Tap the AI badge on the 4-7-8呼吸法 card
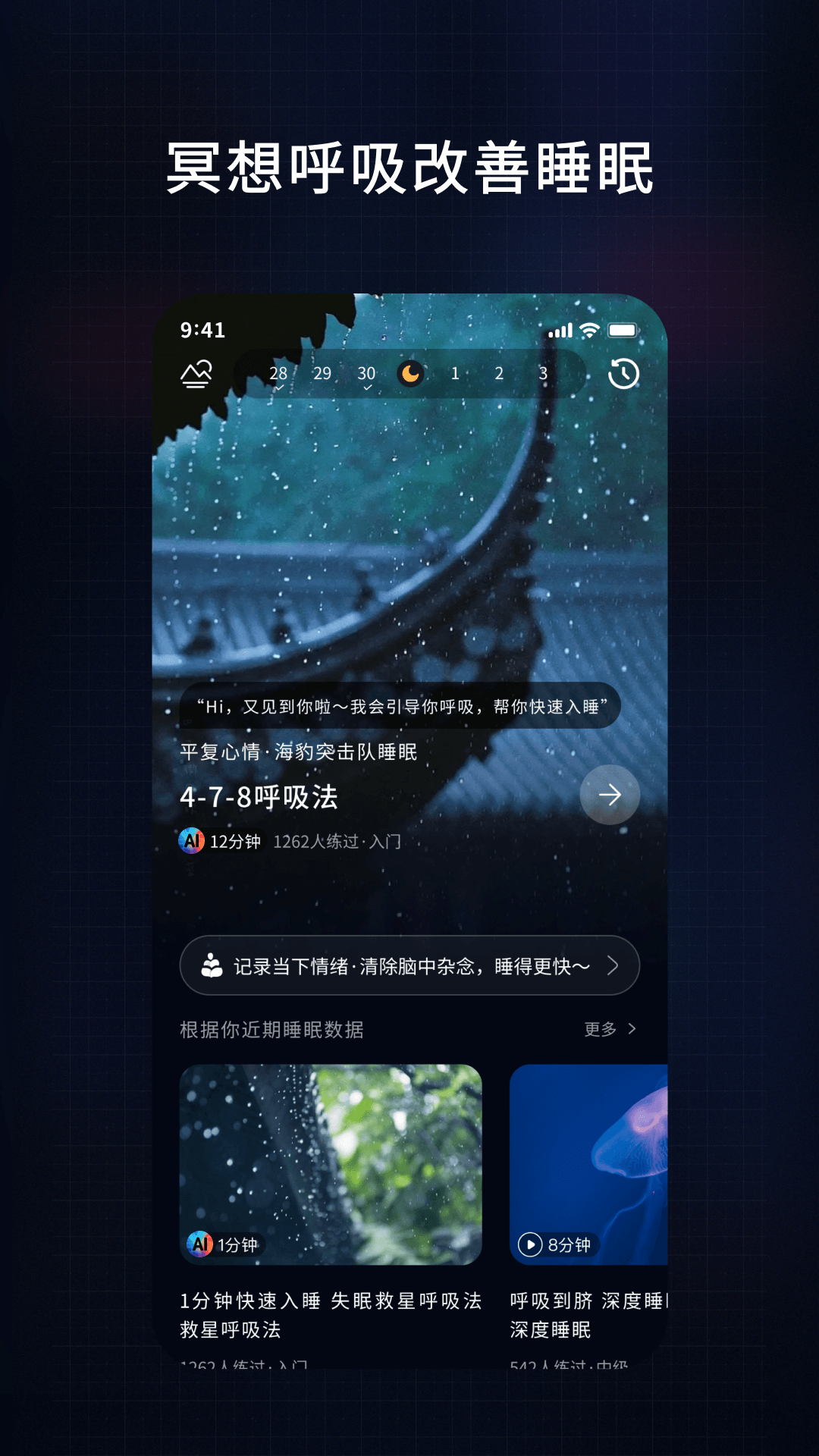This screenshot has height=1456, width=819. (x=192, y=840)
